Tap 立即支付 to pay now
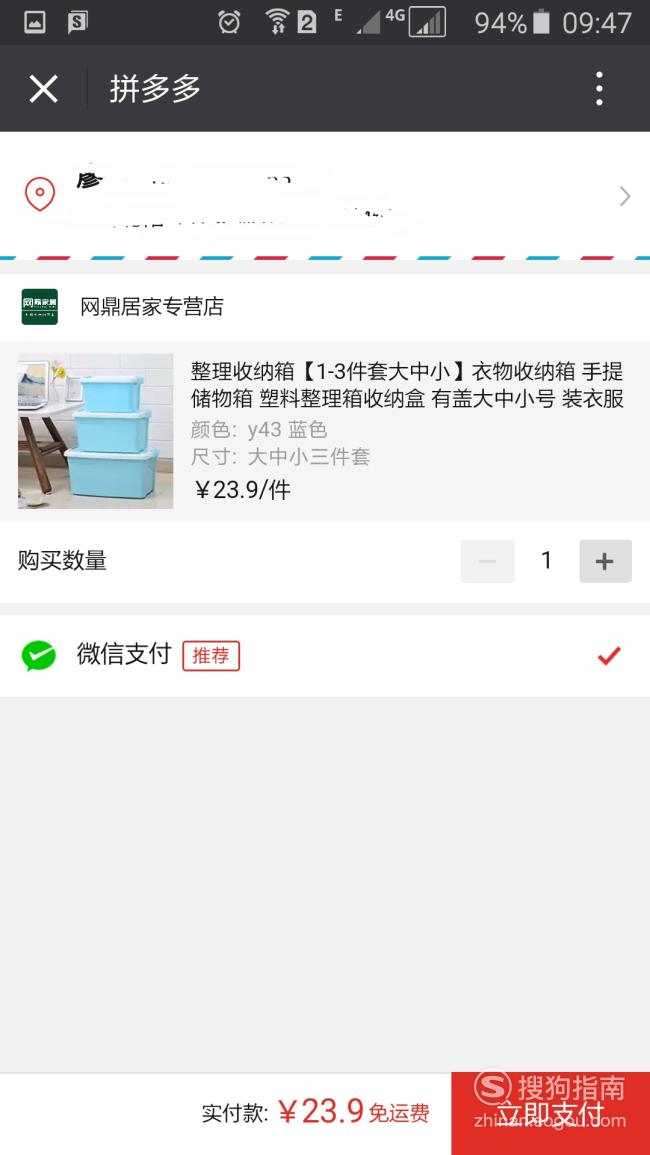Viewport: 650px width, 1155px height. tap(551, 1113)
